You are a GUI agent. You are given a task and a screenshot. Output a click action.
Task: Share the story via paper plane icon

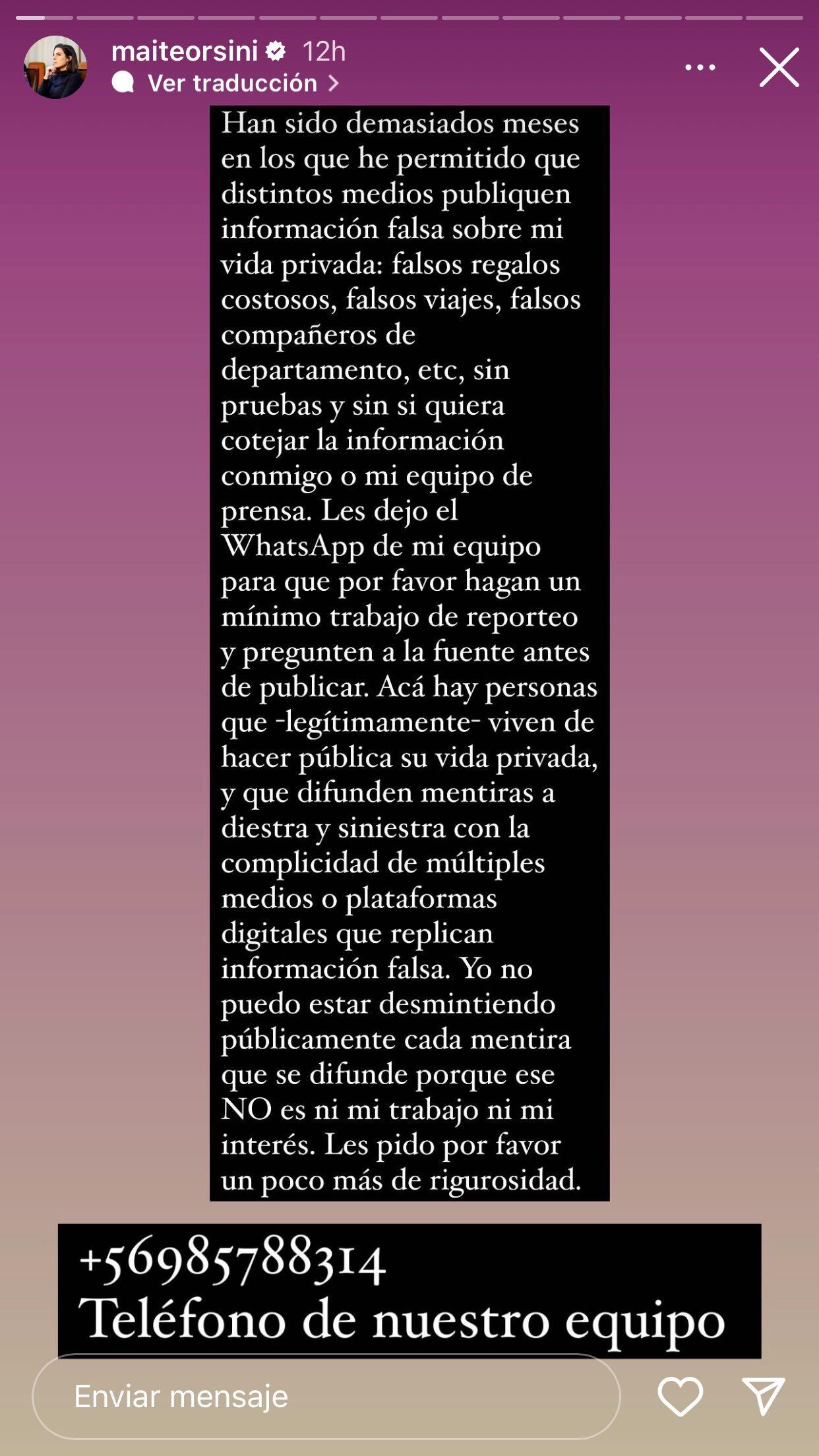click(763, 1395)
